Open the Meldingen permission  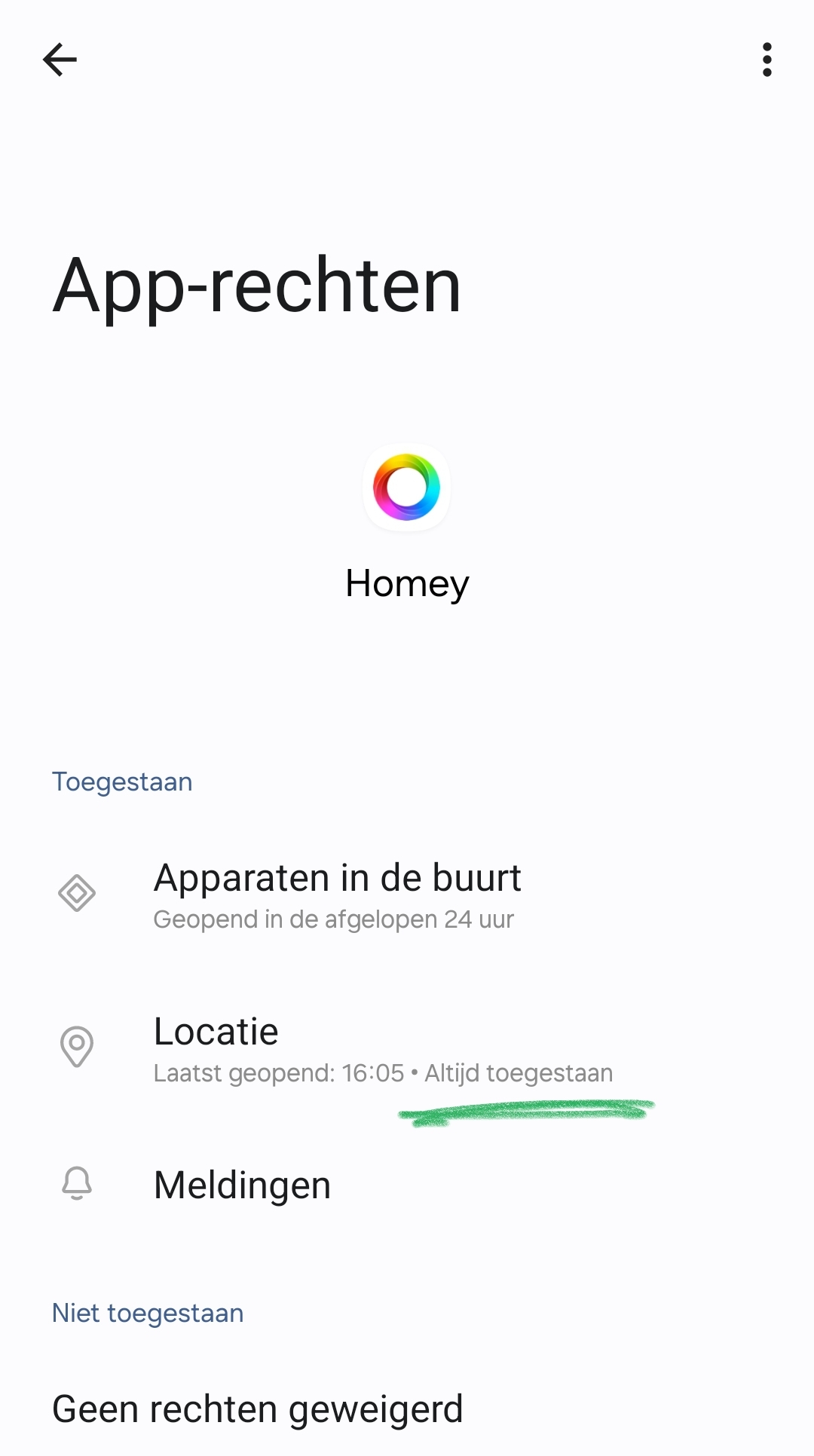point(242,1185)
